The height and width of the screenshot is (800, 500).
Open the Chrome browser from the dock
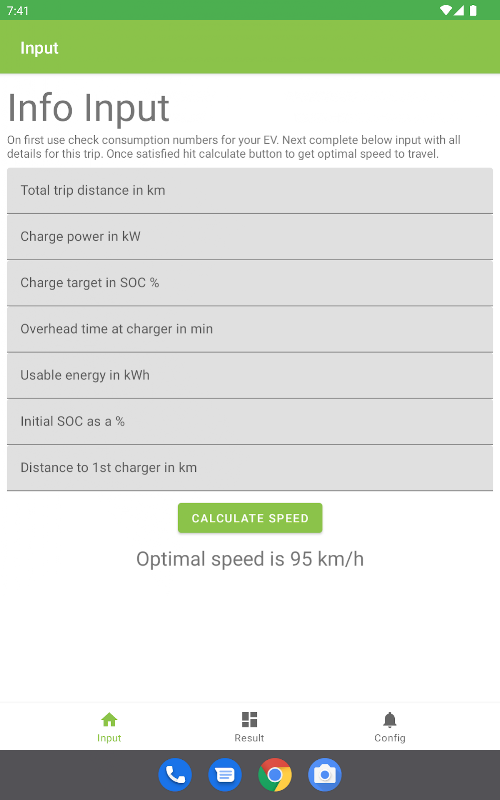pos(275,775)
